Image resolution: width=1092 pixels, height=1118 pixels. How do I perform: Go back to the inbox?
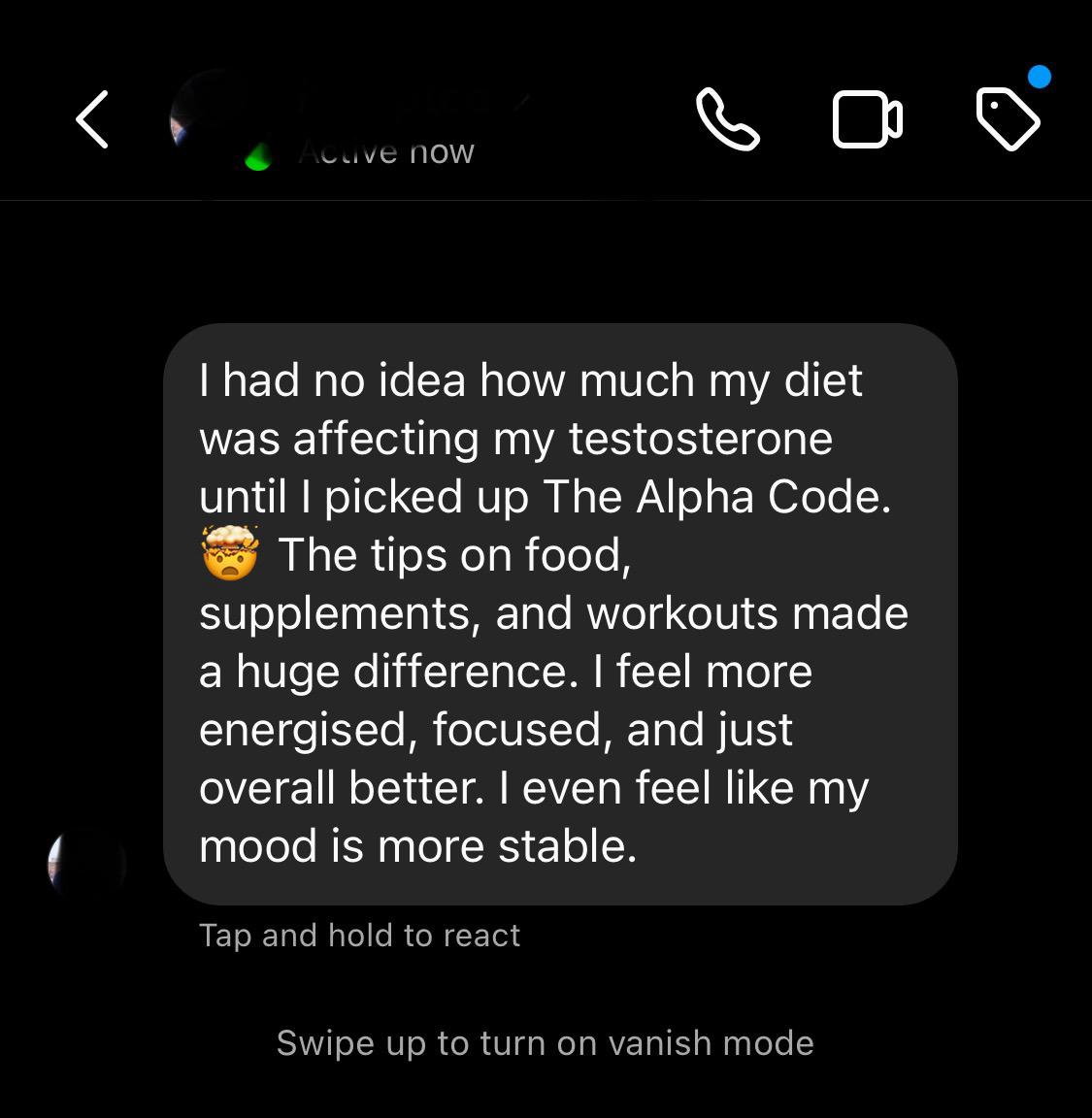93,119
